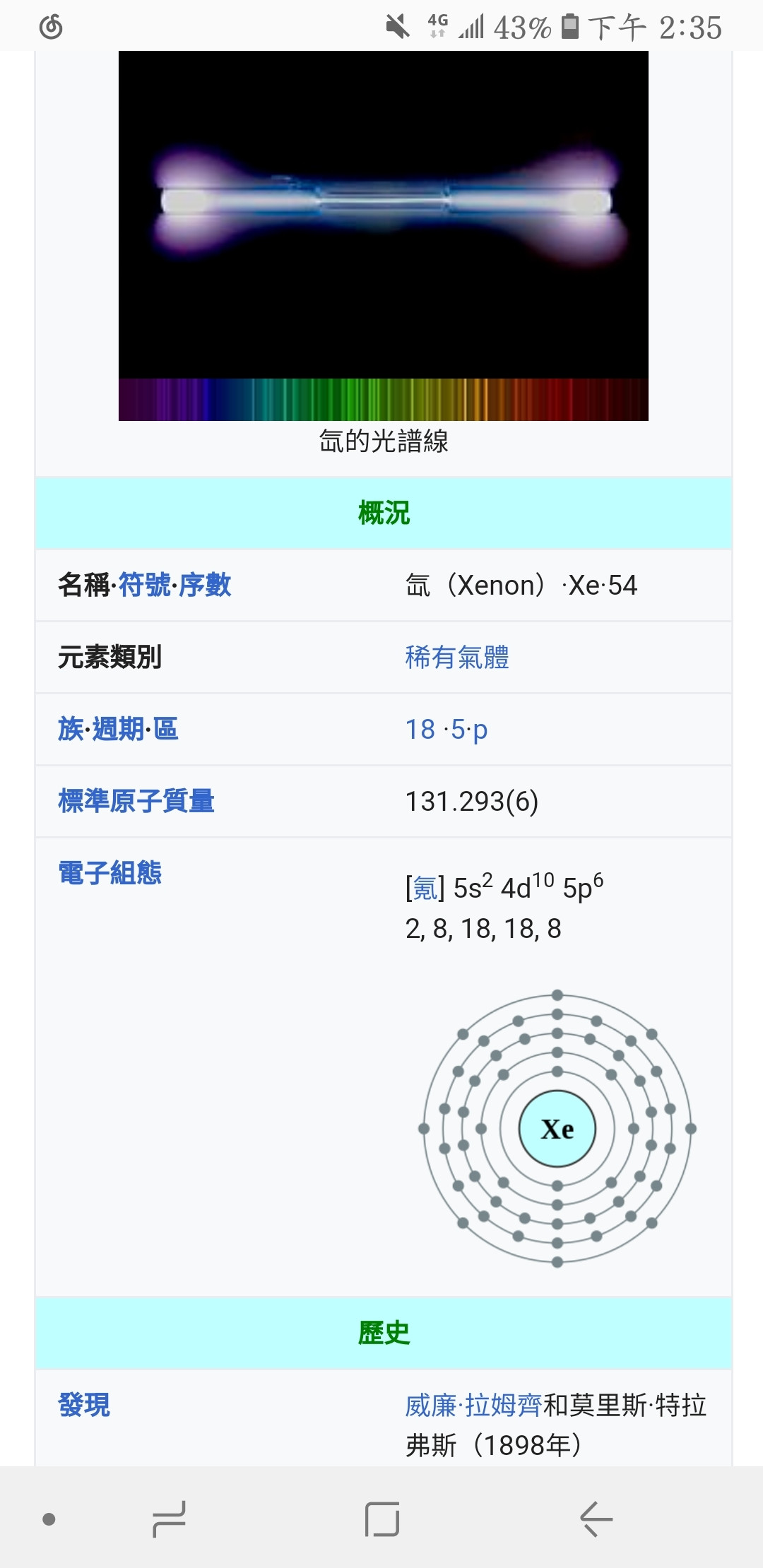
Task: Open the 標準原子質量 link
Action: pyautogui.click(x=136, y=801)
